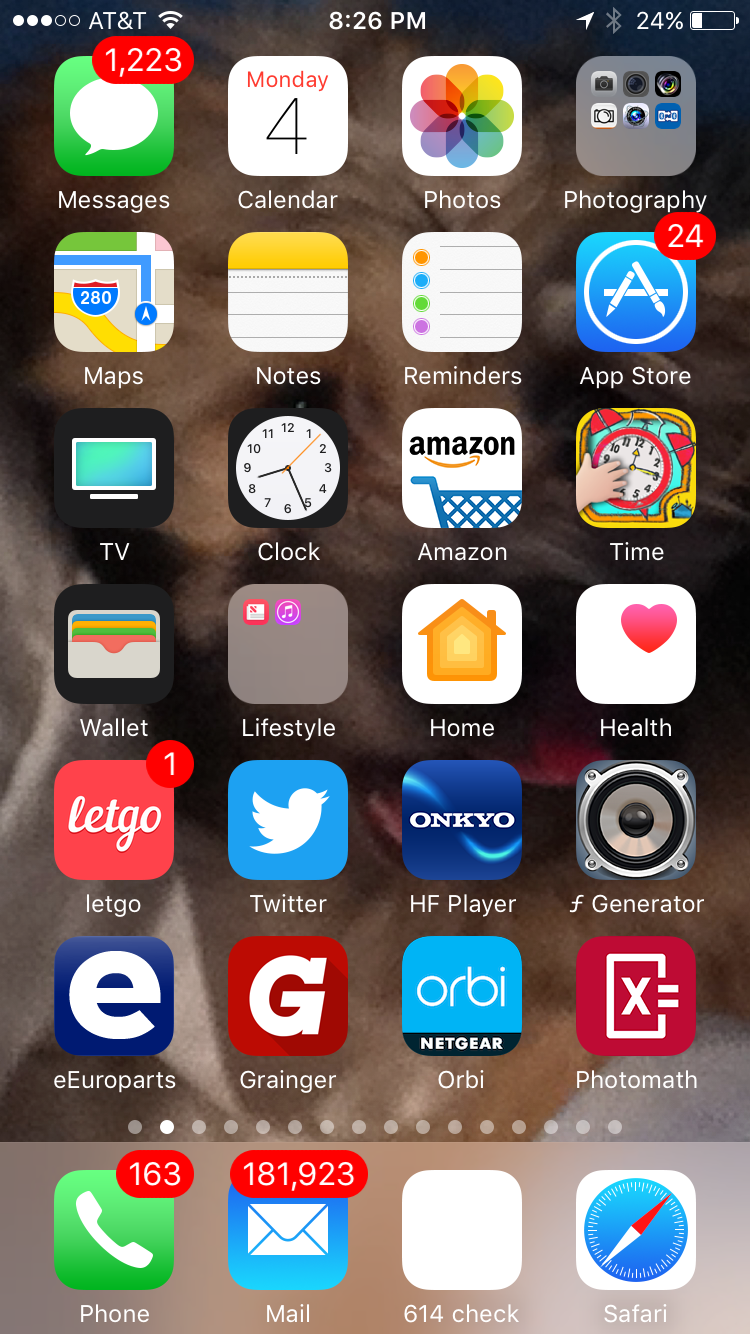750x1334 pixels.
Task: Open the Messages app
Action: point(114,116)
